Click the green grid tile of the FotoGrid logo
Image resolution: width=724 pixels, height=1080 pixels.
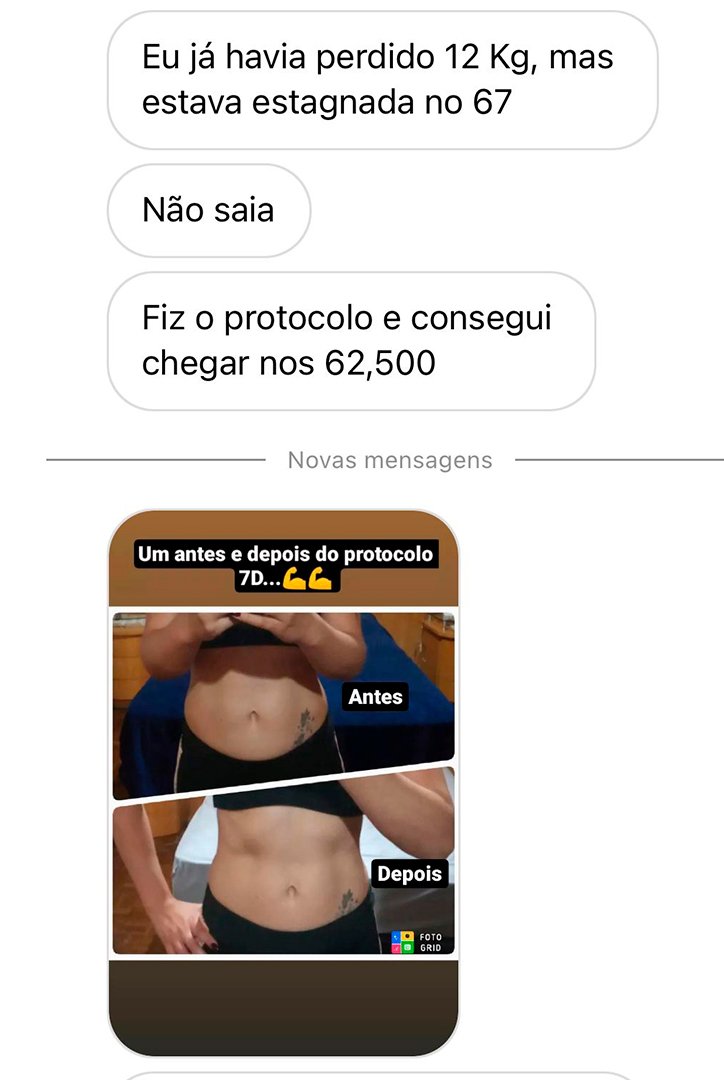point(408,948)
